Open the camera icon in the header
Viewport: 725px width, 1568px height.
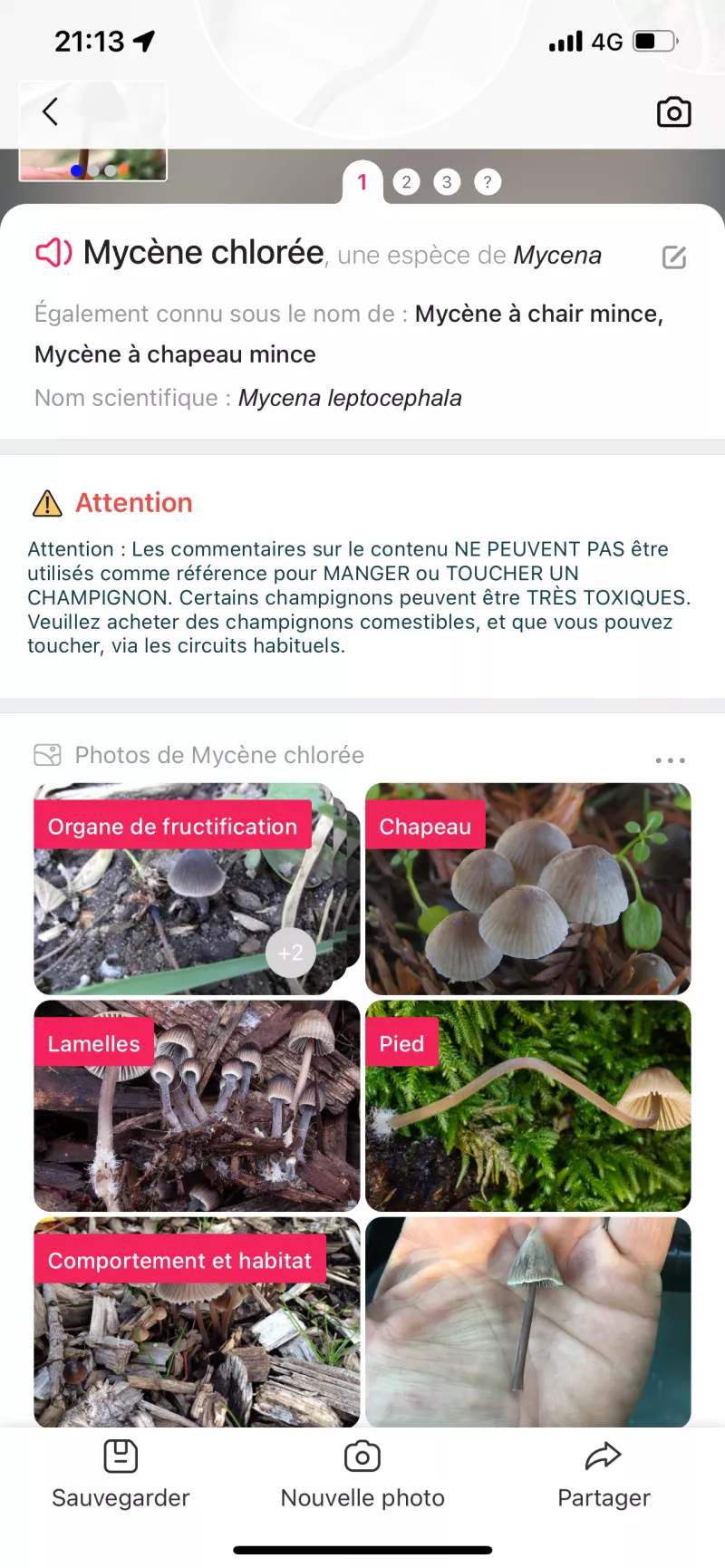[x=673, y=112]
